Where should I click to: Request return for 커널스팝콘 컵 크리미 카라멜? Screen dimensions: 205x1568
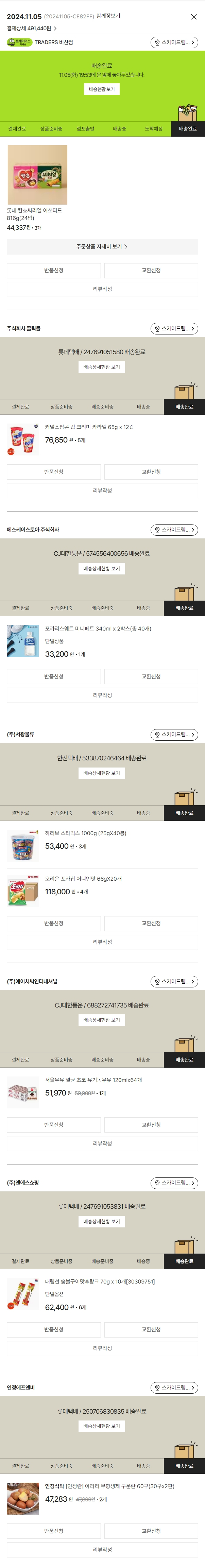click(53, 472)
